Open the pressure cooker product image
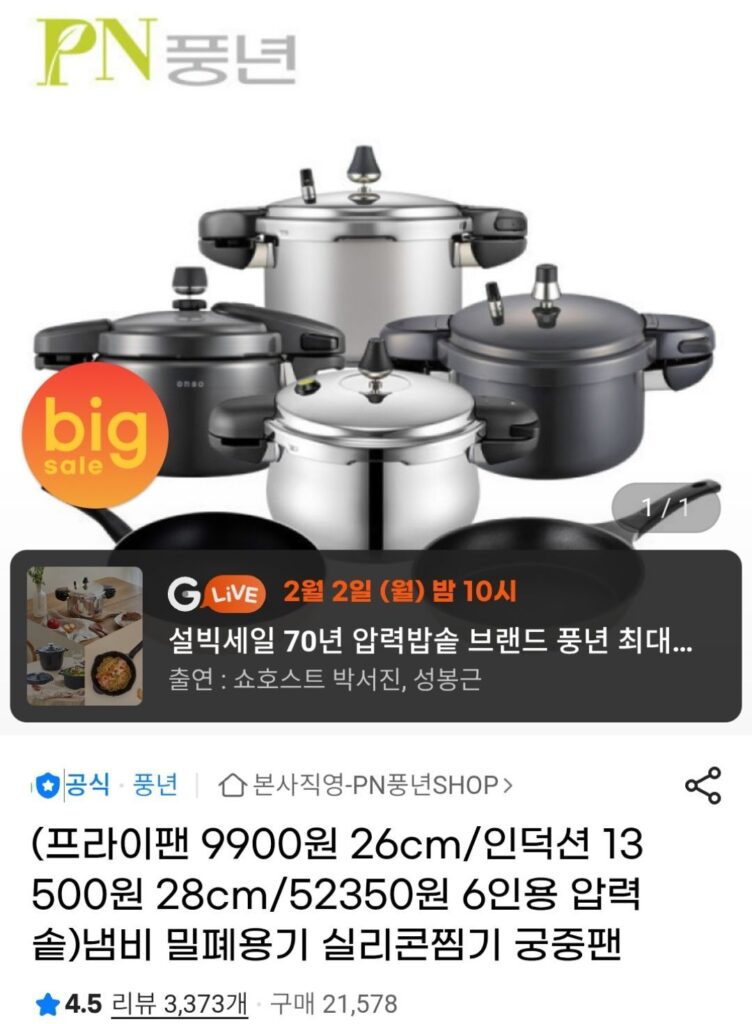Image resolution: width=752 pixels, height=1024 pixels. click(376, 330)
